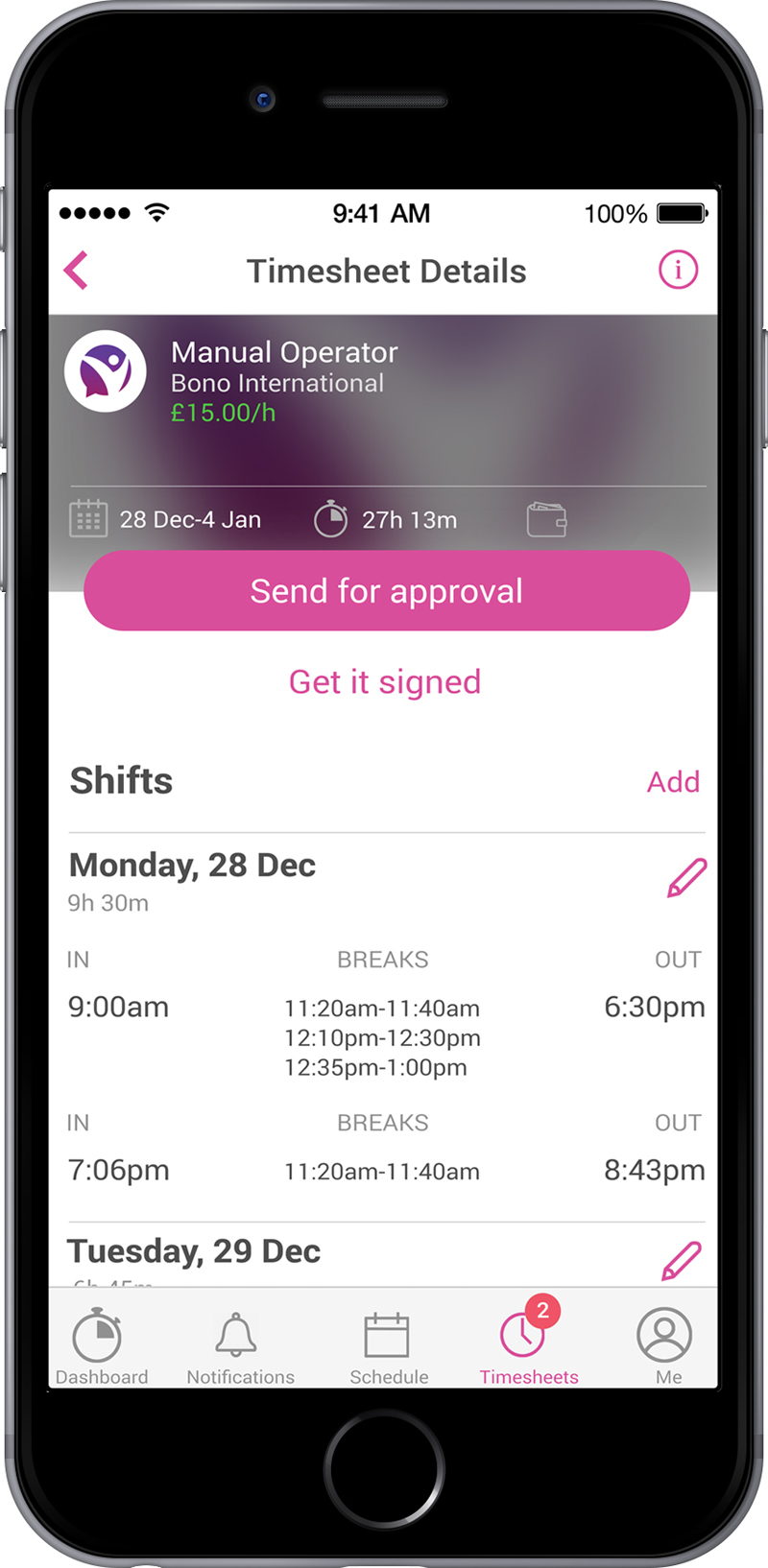768x1568 pixels.
Task: Go back from Timesheet Details
Action: point(77,271)
